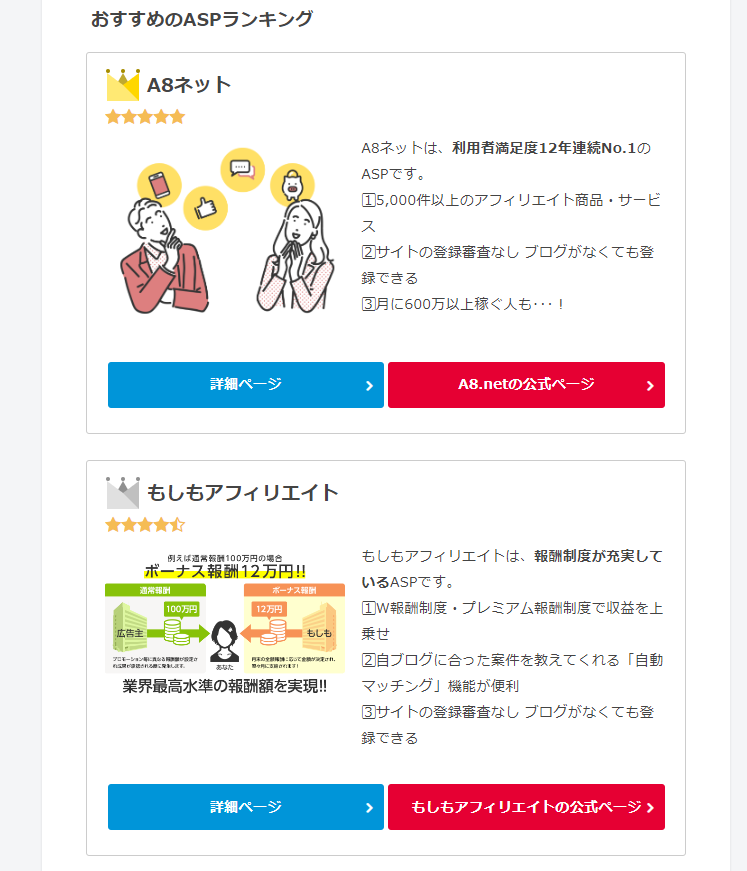Visit the A8.netの公式ページ

[x=526, y=385]
